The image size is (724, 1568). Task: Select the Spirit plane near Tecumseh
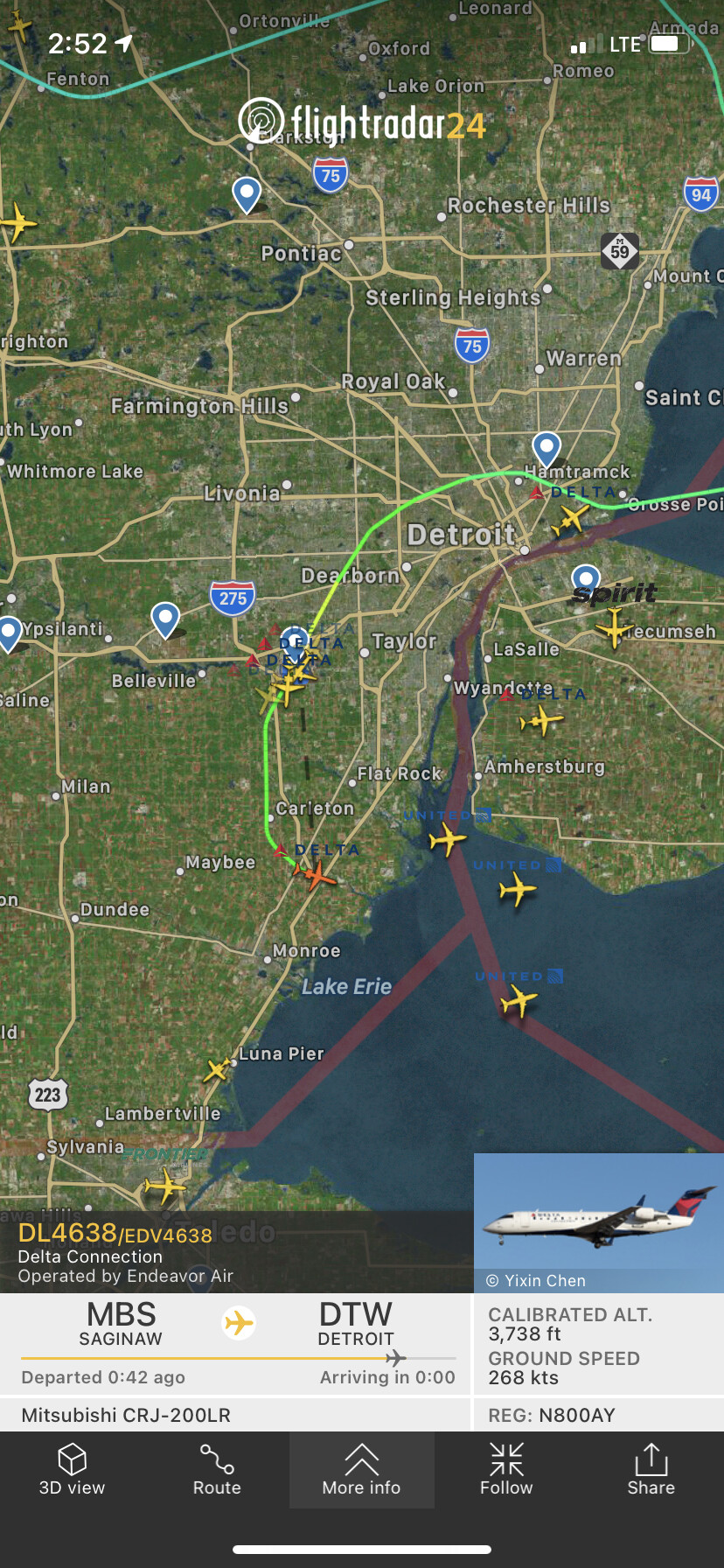[614, 626]
